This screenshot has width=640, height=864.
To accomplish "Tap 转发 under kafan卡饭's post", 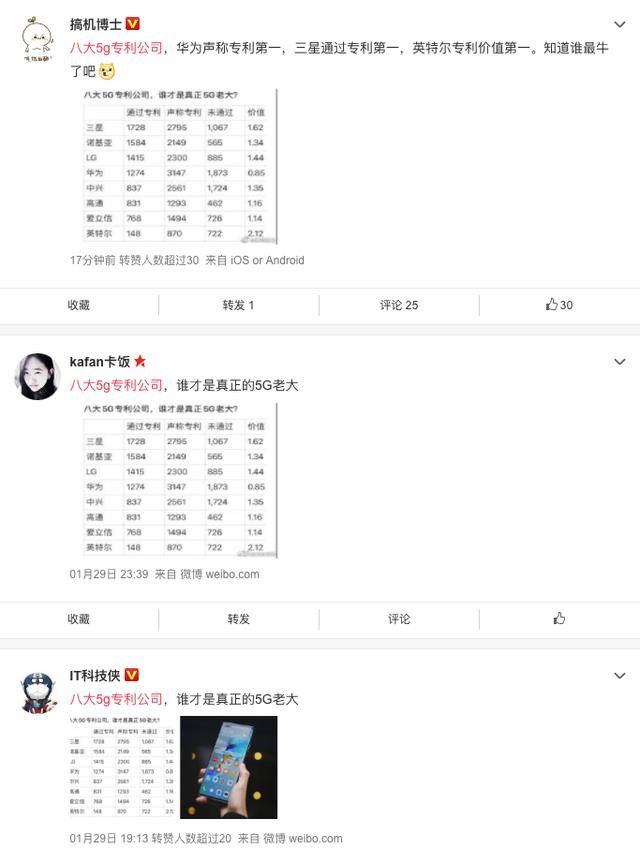I will pos(238,619).
